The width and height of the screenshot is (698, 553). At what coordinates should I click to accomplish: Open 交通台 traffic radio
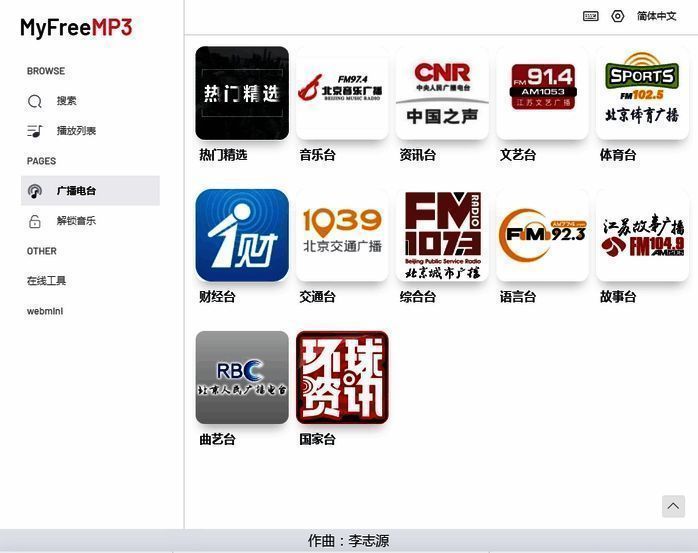342,235
